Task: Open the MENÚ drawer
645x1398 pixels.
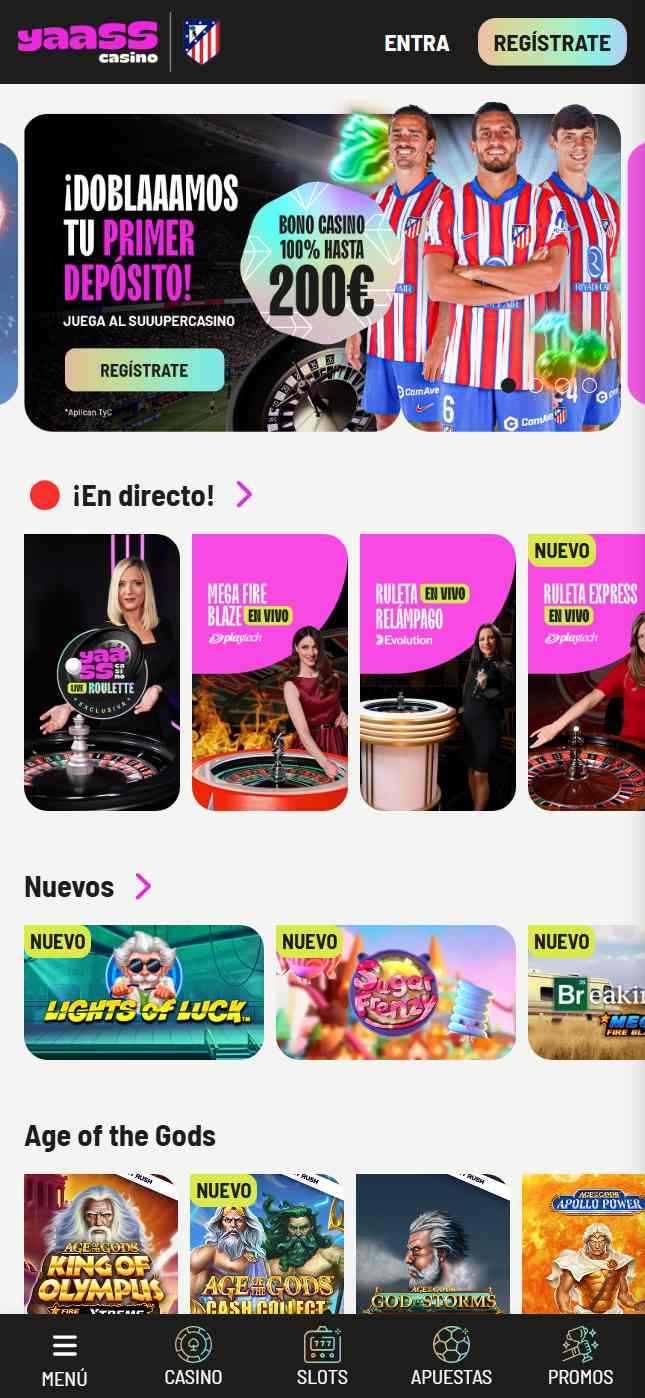Action: [x=64, y=1358]
